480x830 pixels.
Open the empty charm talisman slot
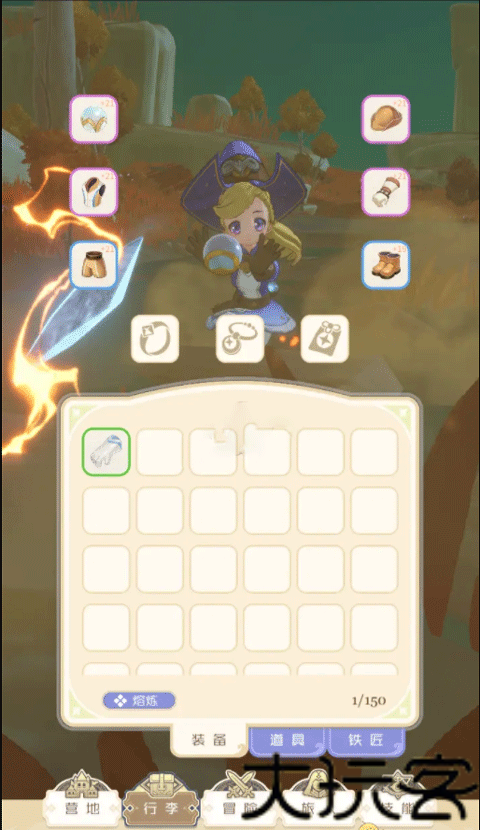[x=324, y=339]
